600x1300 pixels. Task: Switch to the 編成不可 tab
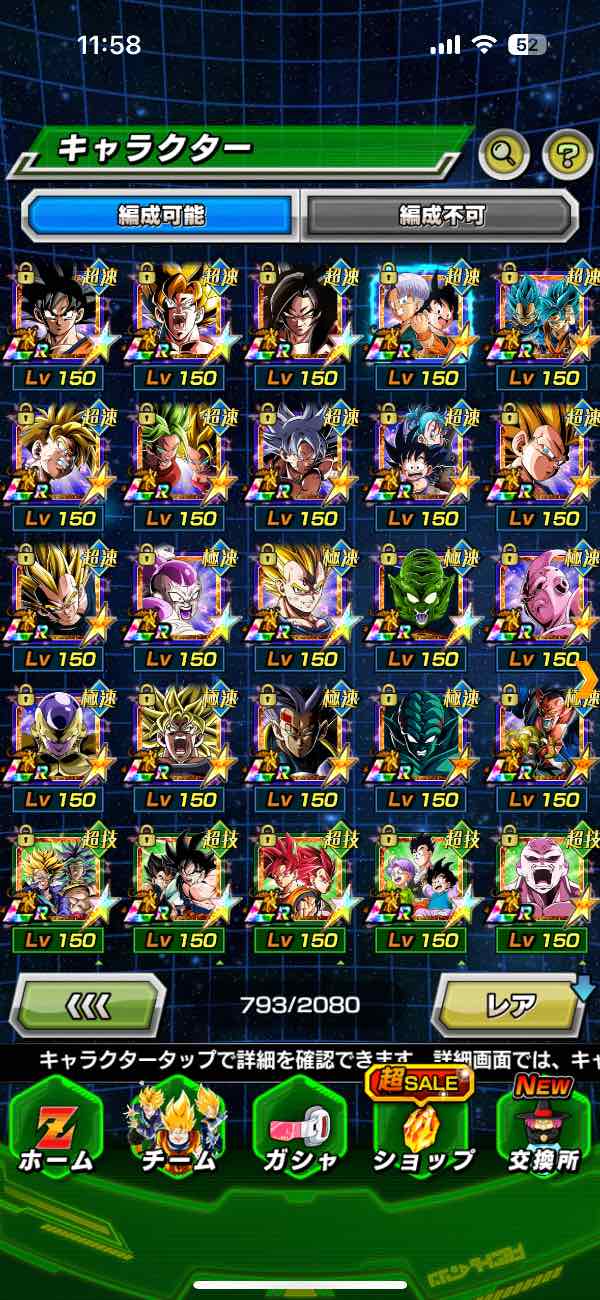click(x=441, y=214)
